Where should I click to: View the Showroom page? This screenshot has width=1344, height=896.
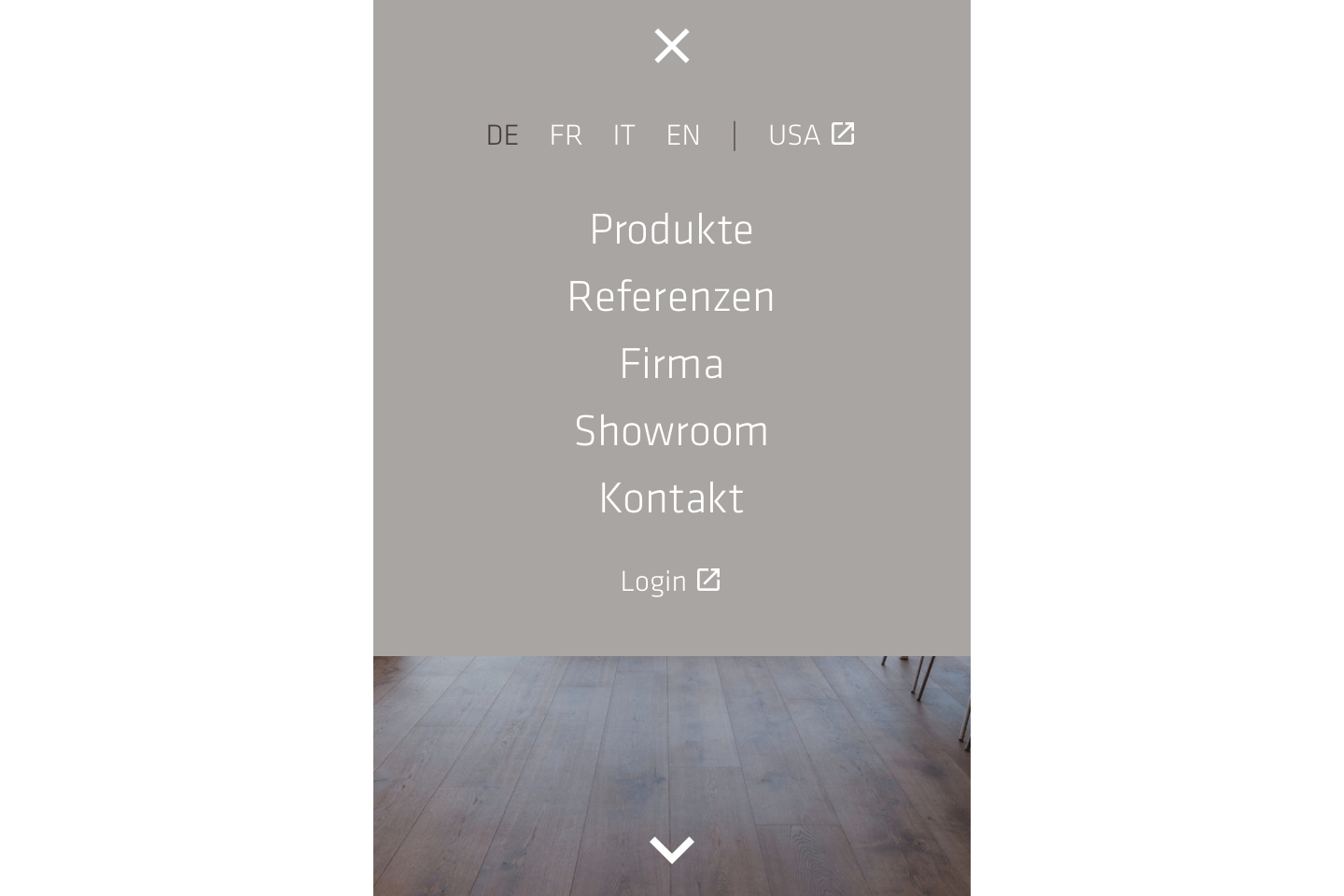(671, 431)
